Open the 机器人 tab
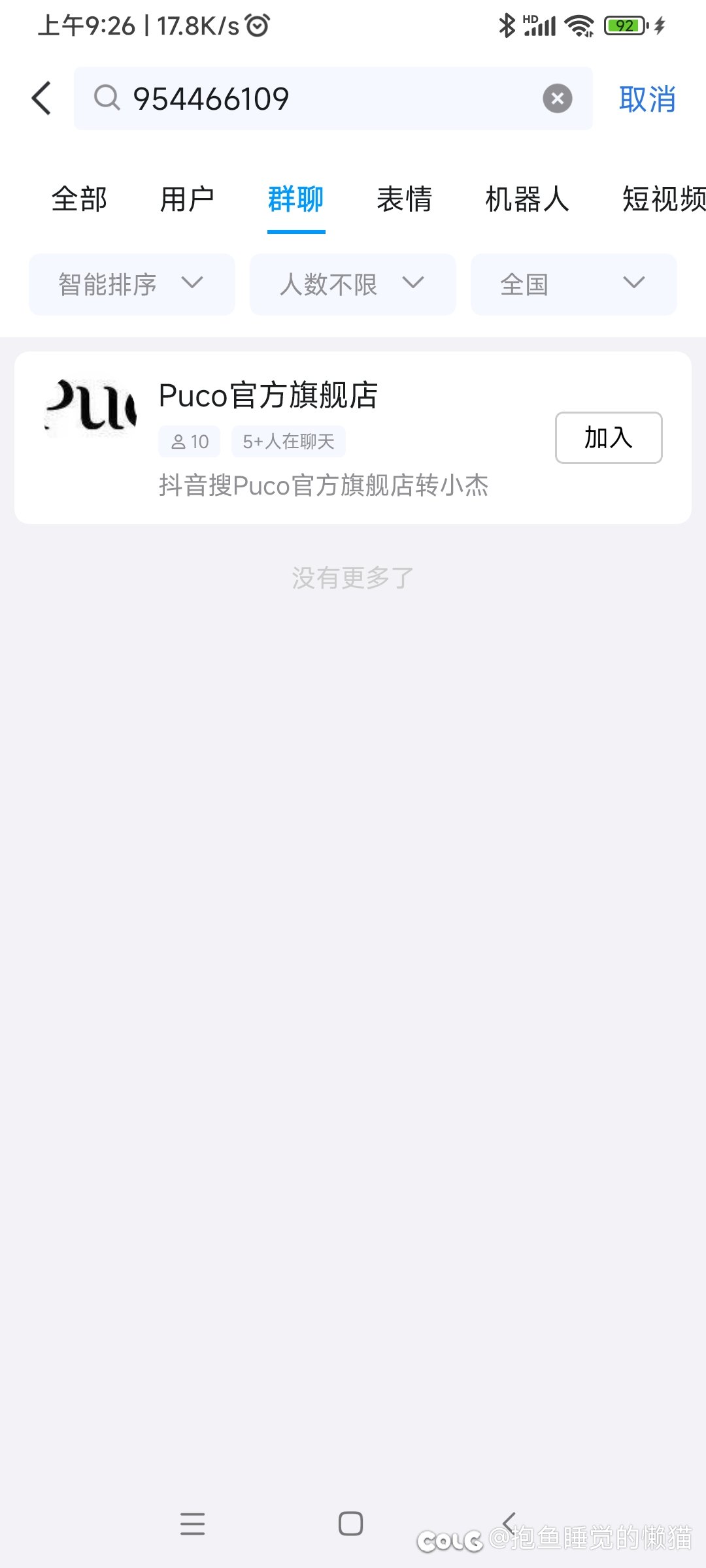Viewport: 706px width, 1568px height. coord(528,199)
